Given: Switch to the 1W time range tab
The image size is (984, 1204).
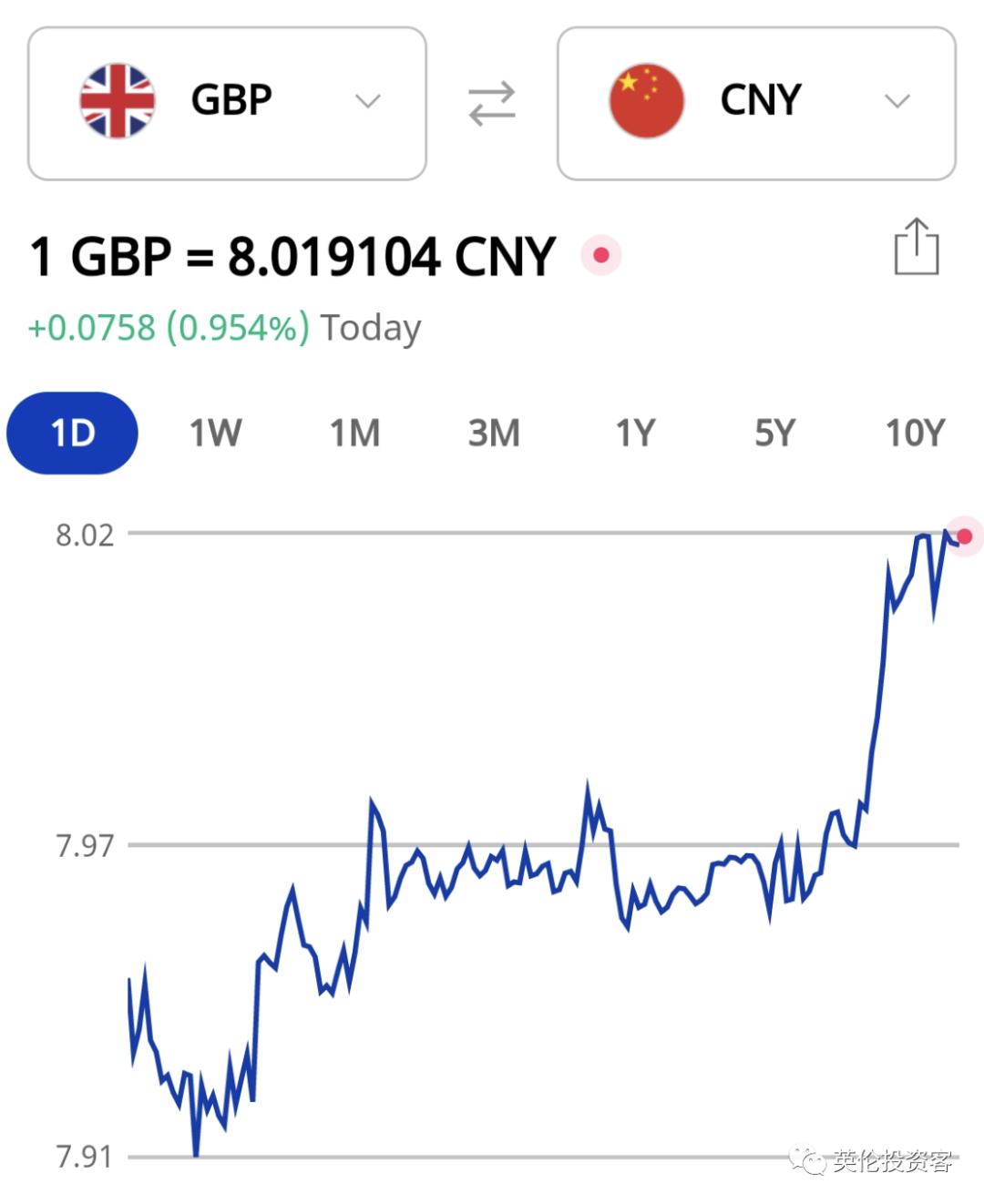Looking at the screenshot, I should click(x=215, y=434).
